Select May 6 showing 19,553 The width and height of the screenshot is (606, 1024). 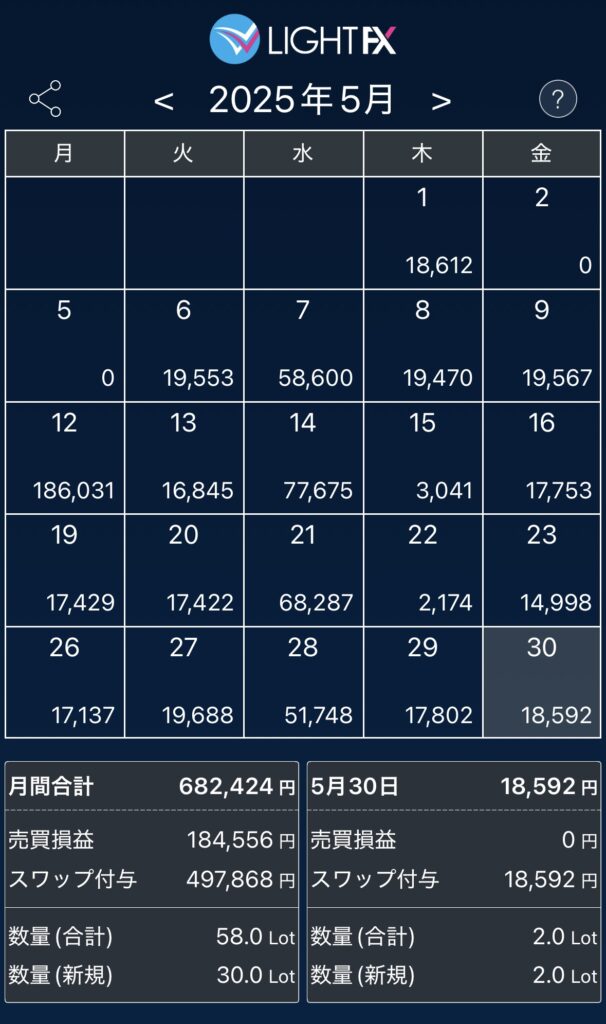point(183,345)
